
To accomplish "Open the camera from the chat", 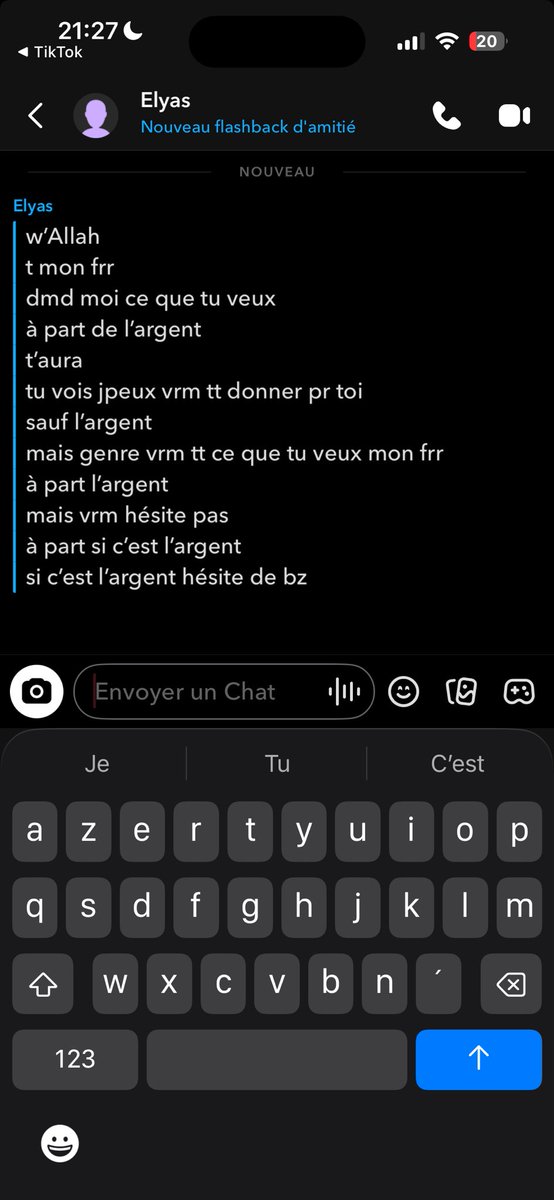I will (37, 691).
